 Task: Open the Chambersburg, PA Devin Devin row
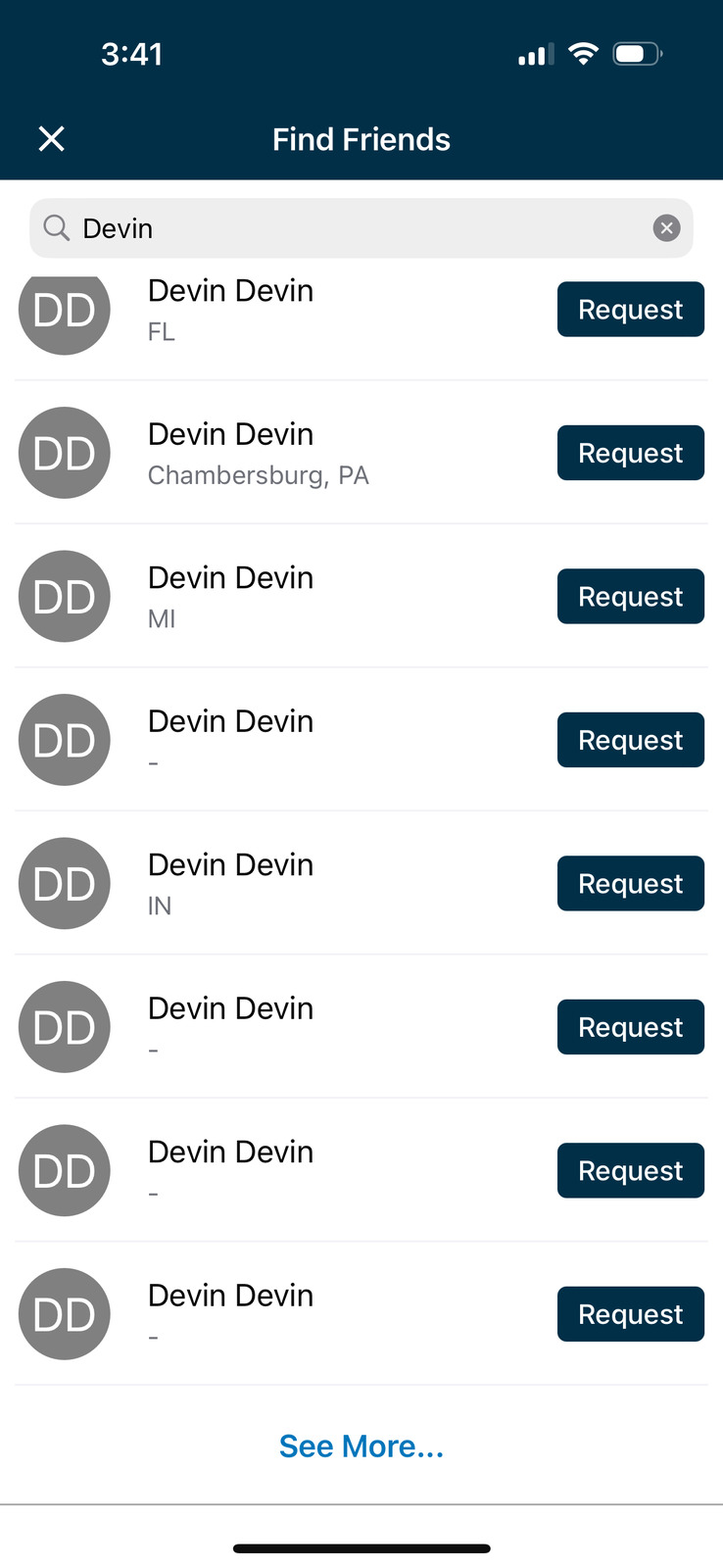click(294, 453)
